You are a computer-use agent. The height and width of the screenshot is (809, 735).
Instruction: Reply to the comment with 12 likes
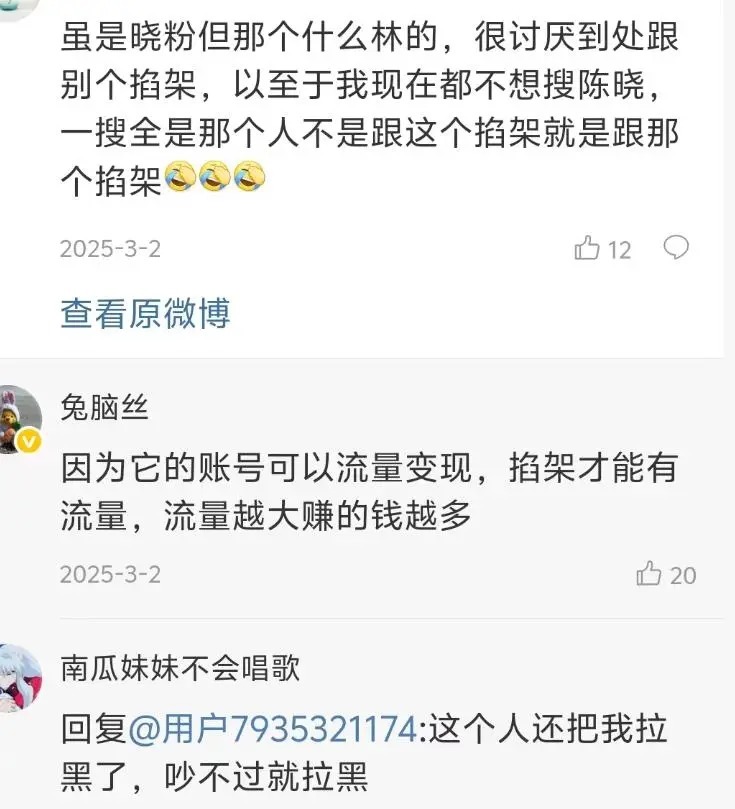pos(677,247)
